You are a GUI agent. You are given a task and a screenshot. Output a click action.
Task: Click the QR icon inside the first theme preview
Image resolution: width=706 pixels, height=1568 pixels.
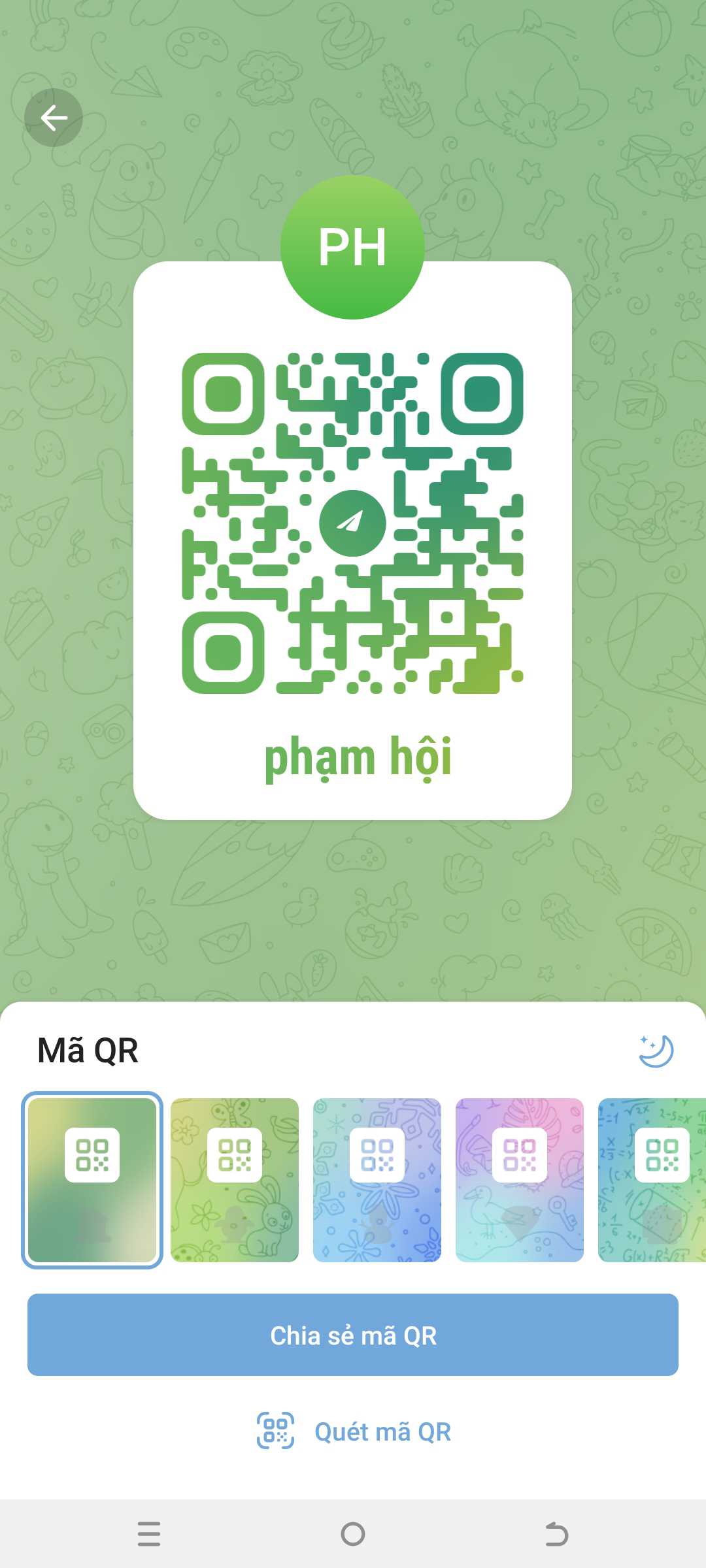[x=92, y=1156]
